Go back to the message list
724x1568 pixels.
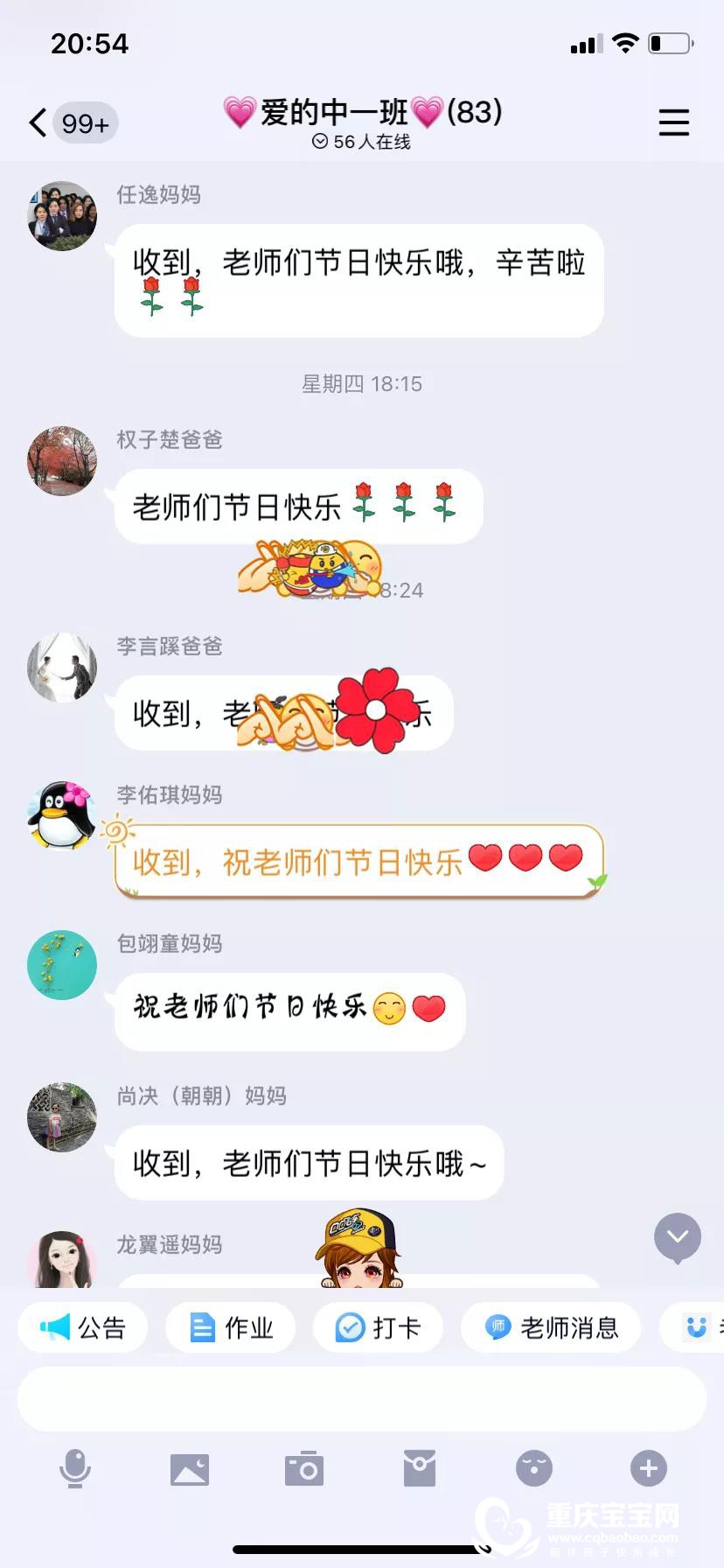[x=38, y=123]
